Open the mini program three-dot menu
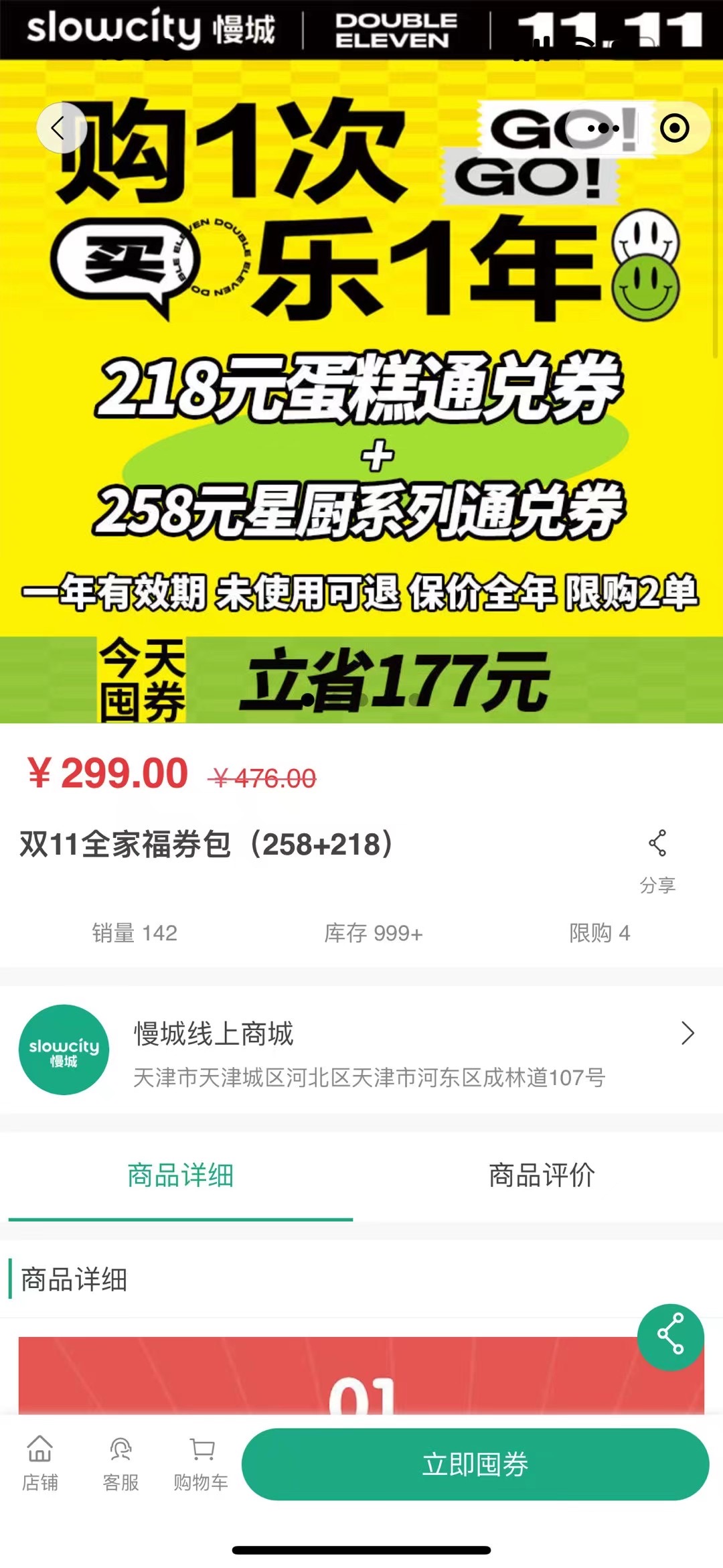 click(603, 127)
